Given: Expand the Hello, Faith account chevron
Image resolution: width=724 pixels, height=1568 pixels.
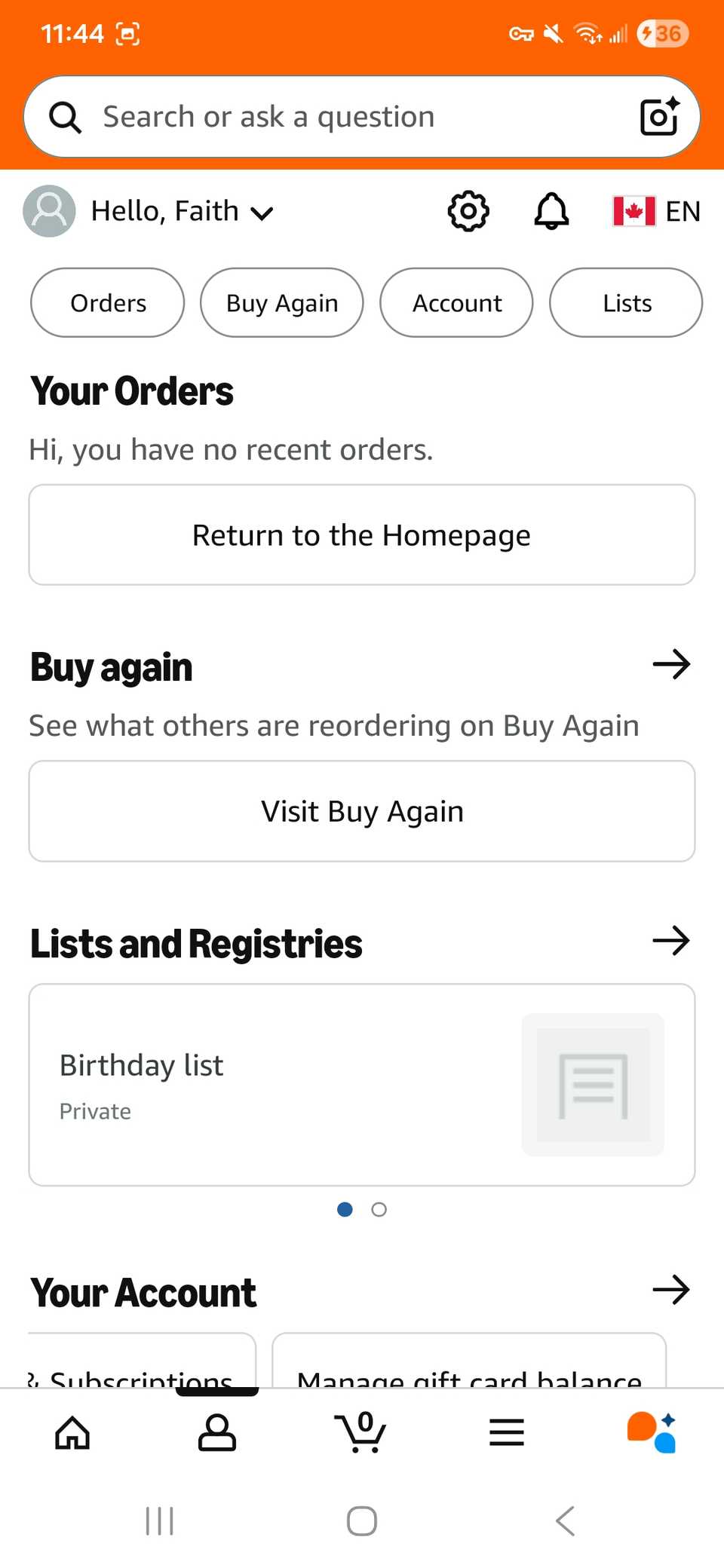Looking at the screenshot, I should (x=263, y=213).
